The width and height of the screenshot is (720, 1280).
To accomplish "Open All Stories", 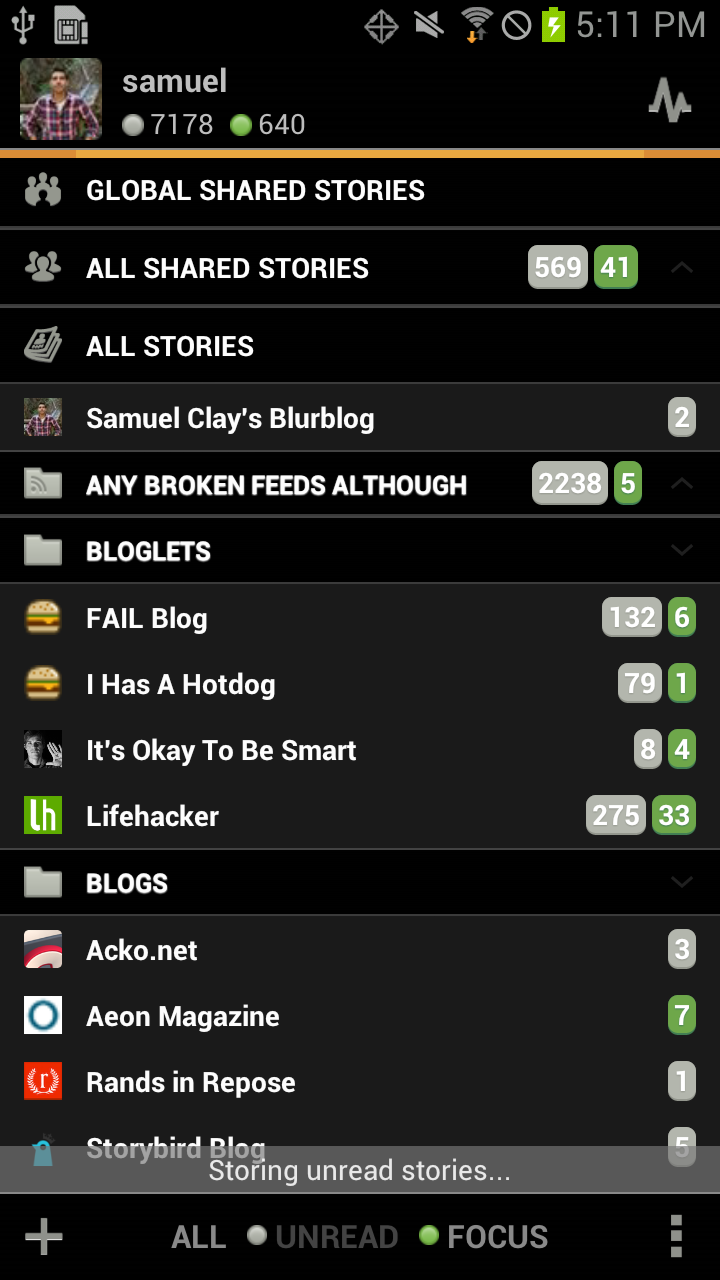I will click(170, 346).
